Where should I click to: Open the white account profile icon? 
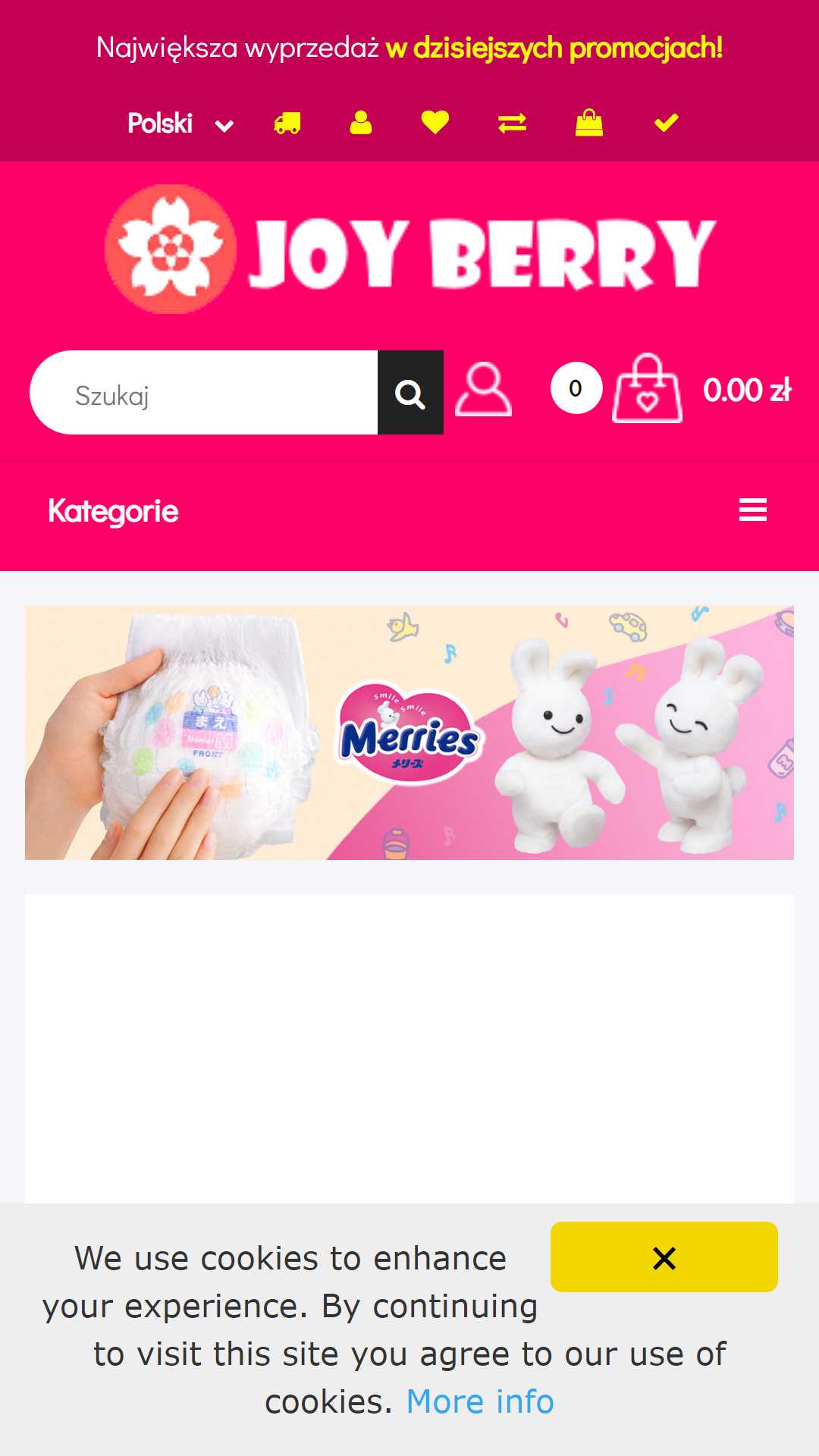[483, 390]
